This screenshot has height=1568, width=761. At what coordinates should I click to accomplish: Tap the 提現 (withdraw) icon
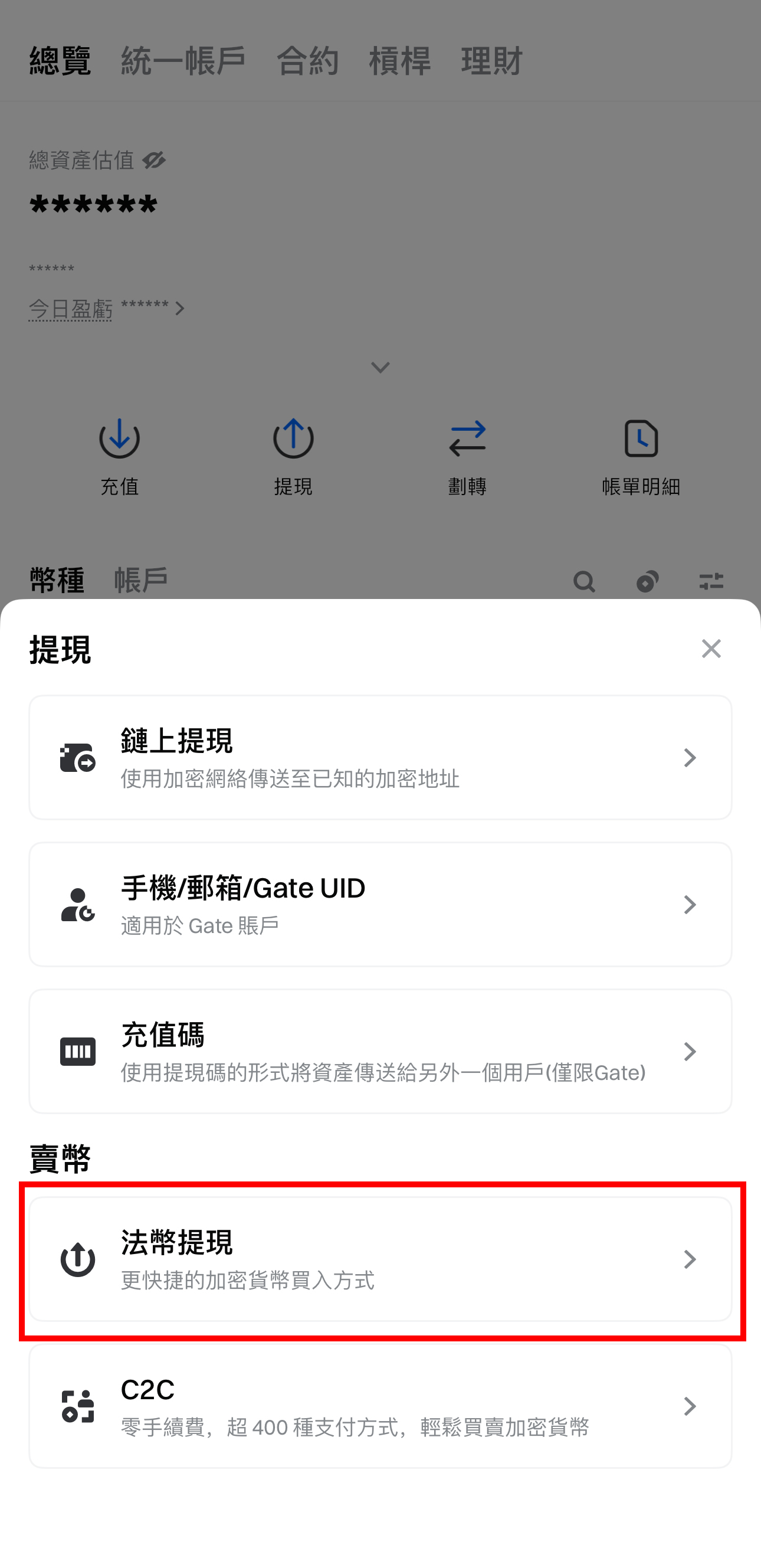coord(293,440)
